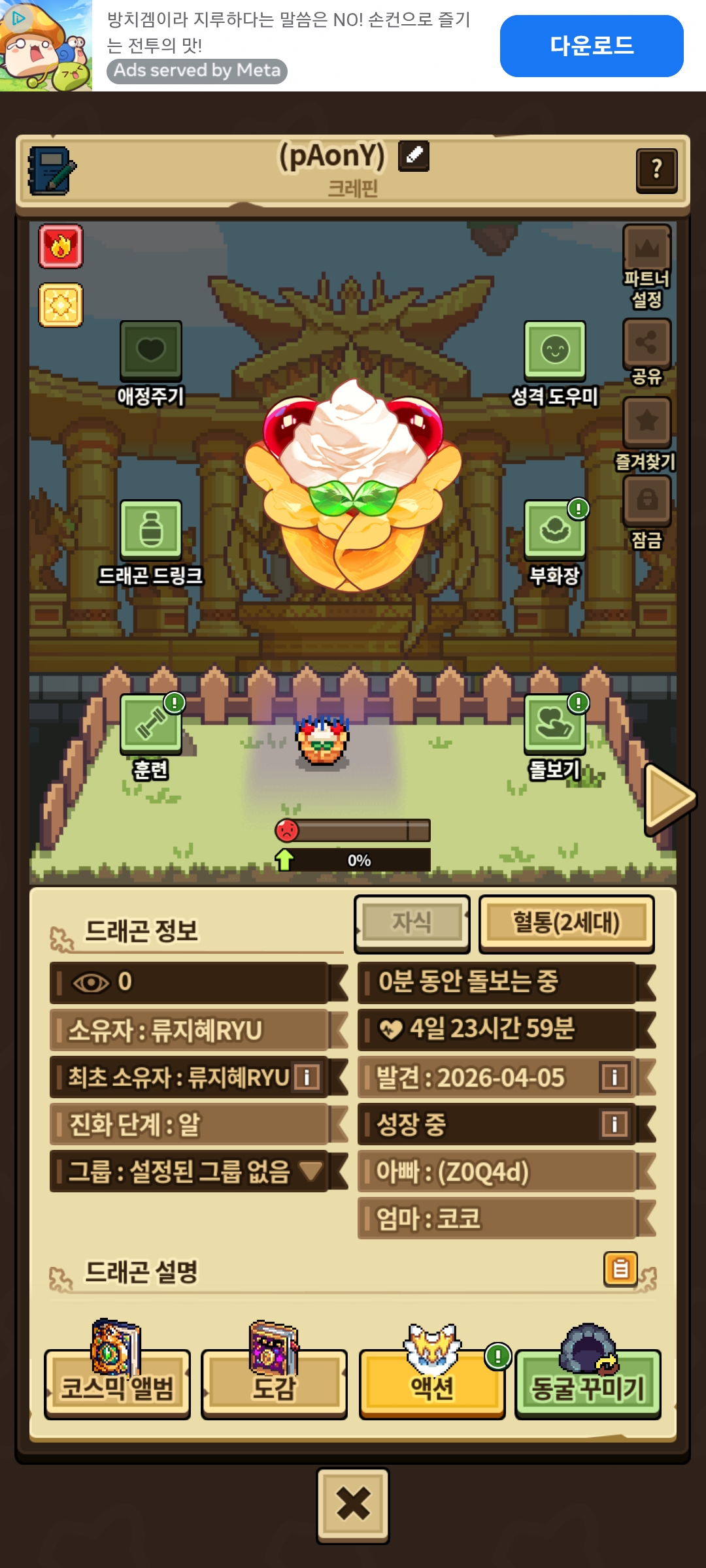Expand the 그룹 group dropdown
The image size is (706, 1568).
(x=311, y=1171)
